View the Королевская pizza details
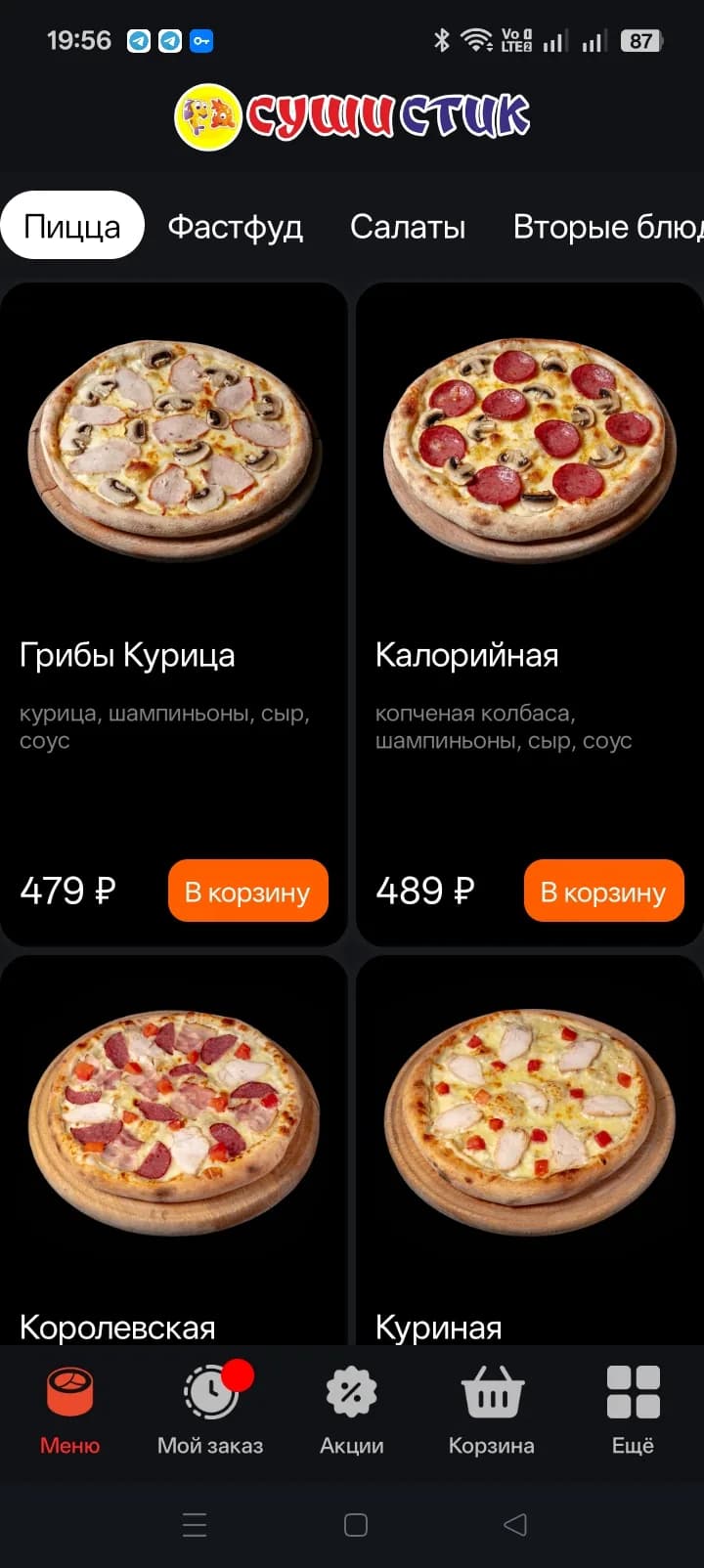 click(x=174, y=1150)
